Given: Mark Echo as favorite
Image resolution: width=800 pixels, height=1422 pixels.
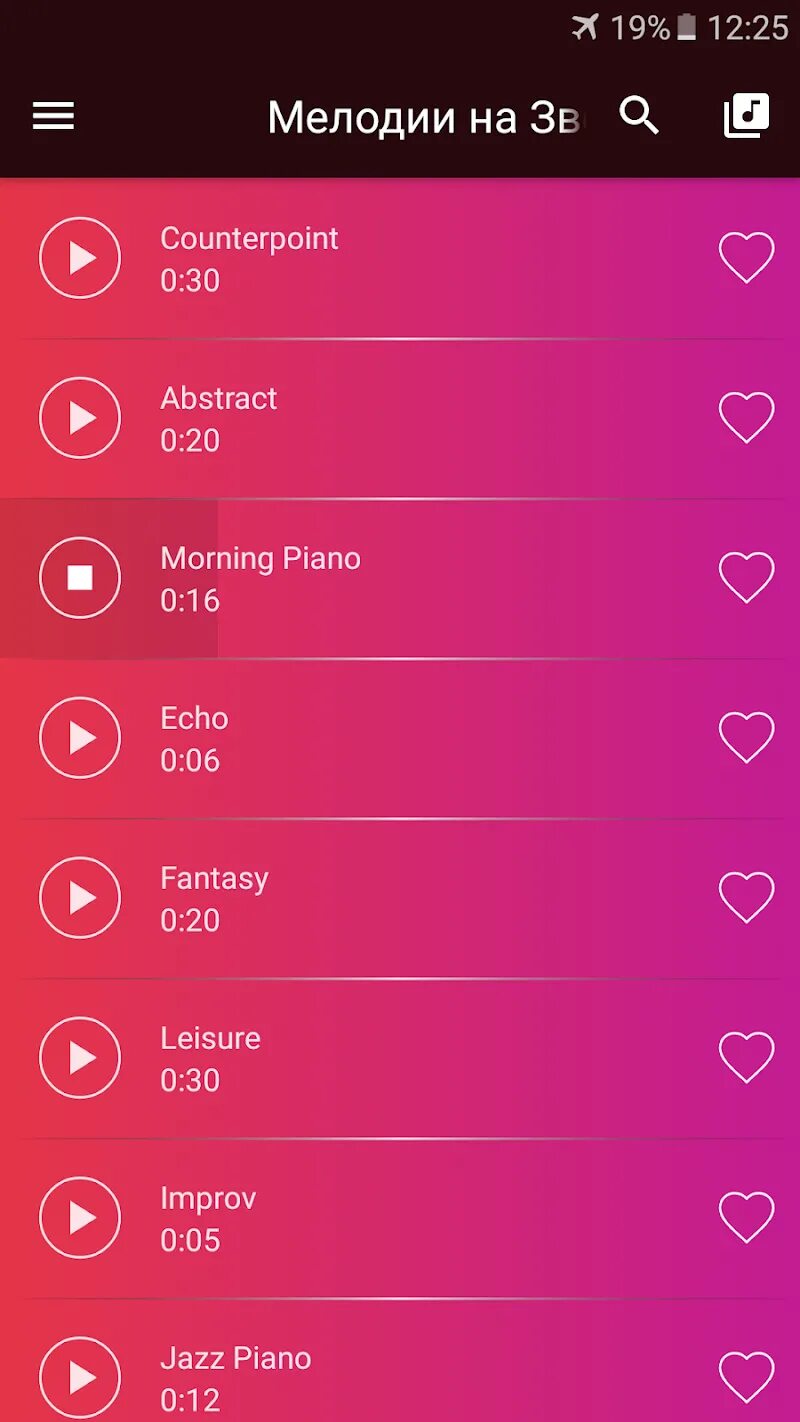Looking at the screenshot, I should 746,738.
